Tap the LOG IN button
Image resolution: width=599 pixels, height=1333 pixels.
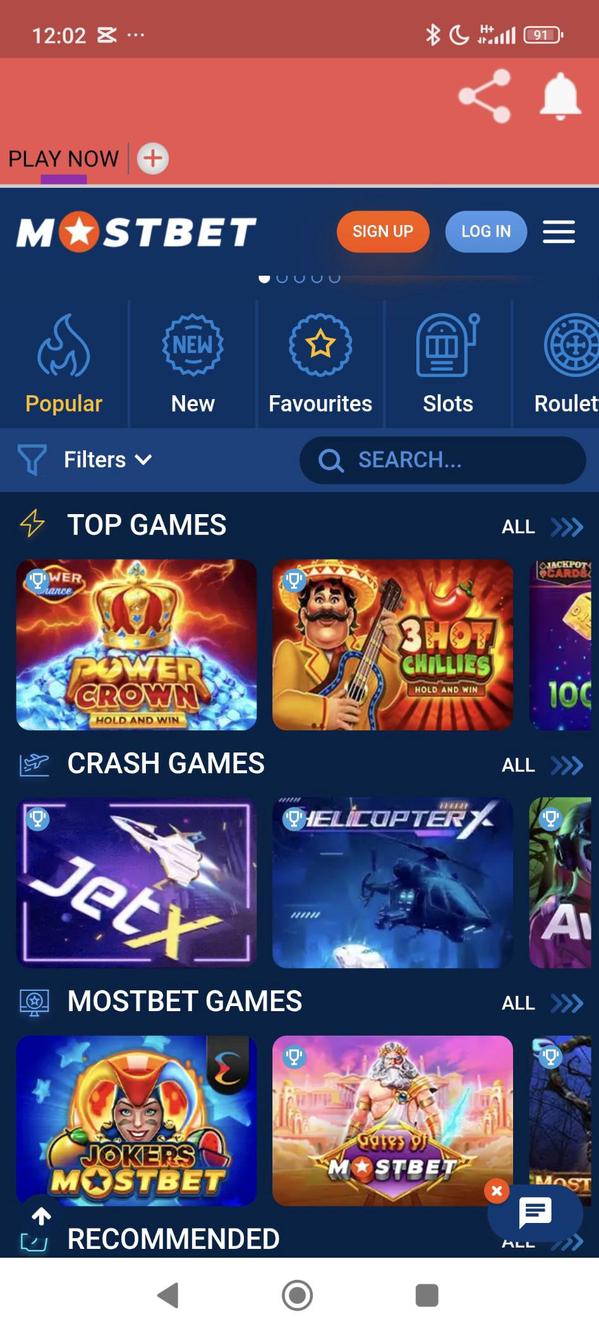click(486, 231)
